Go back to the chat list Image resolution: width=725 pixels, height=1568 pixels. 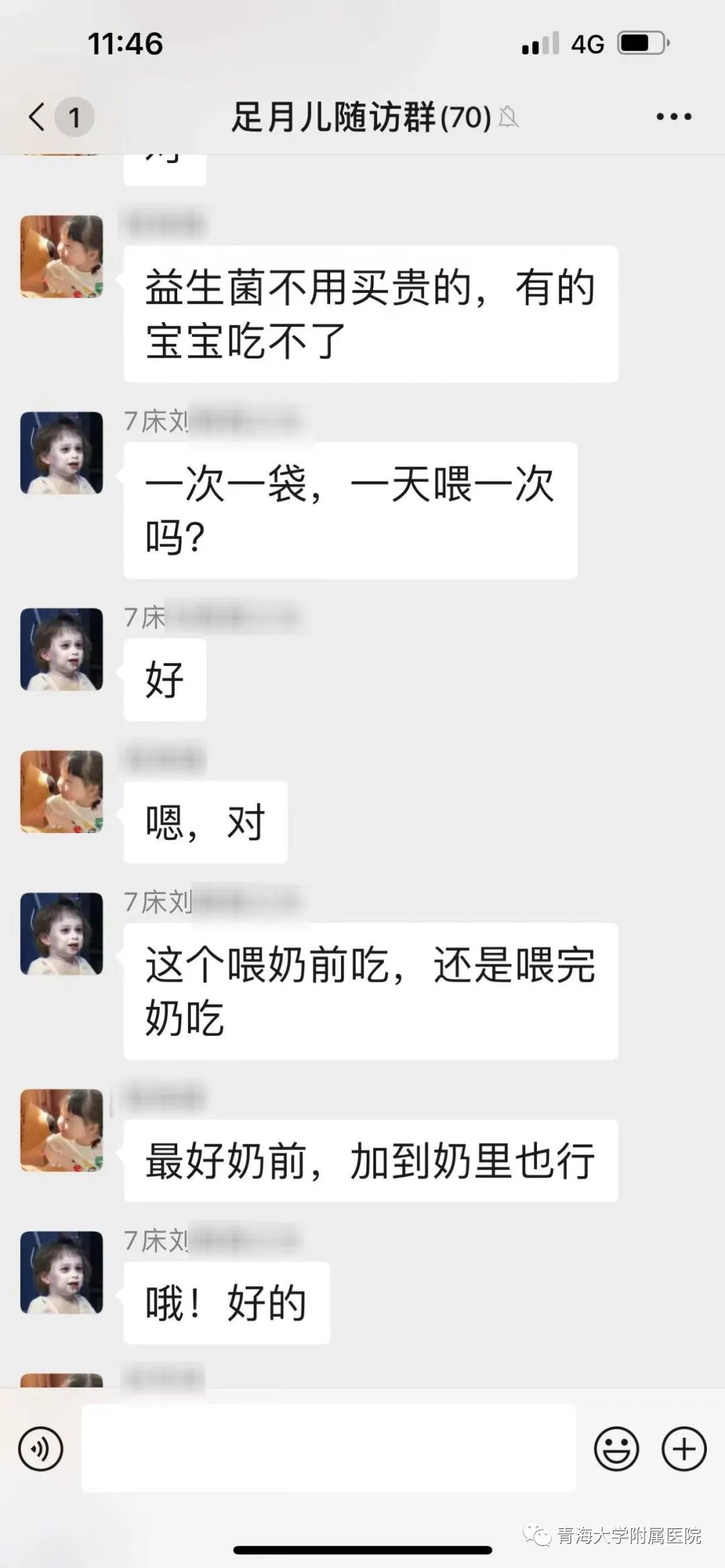39,117
